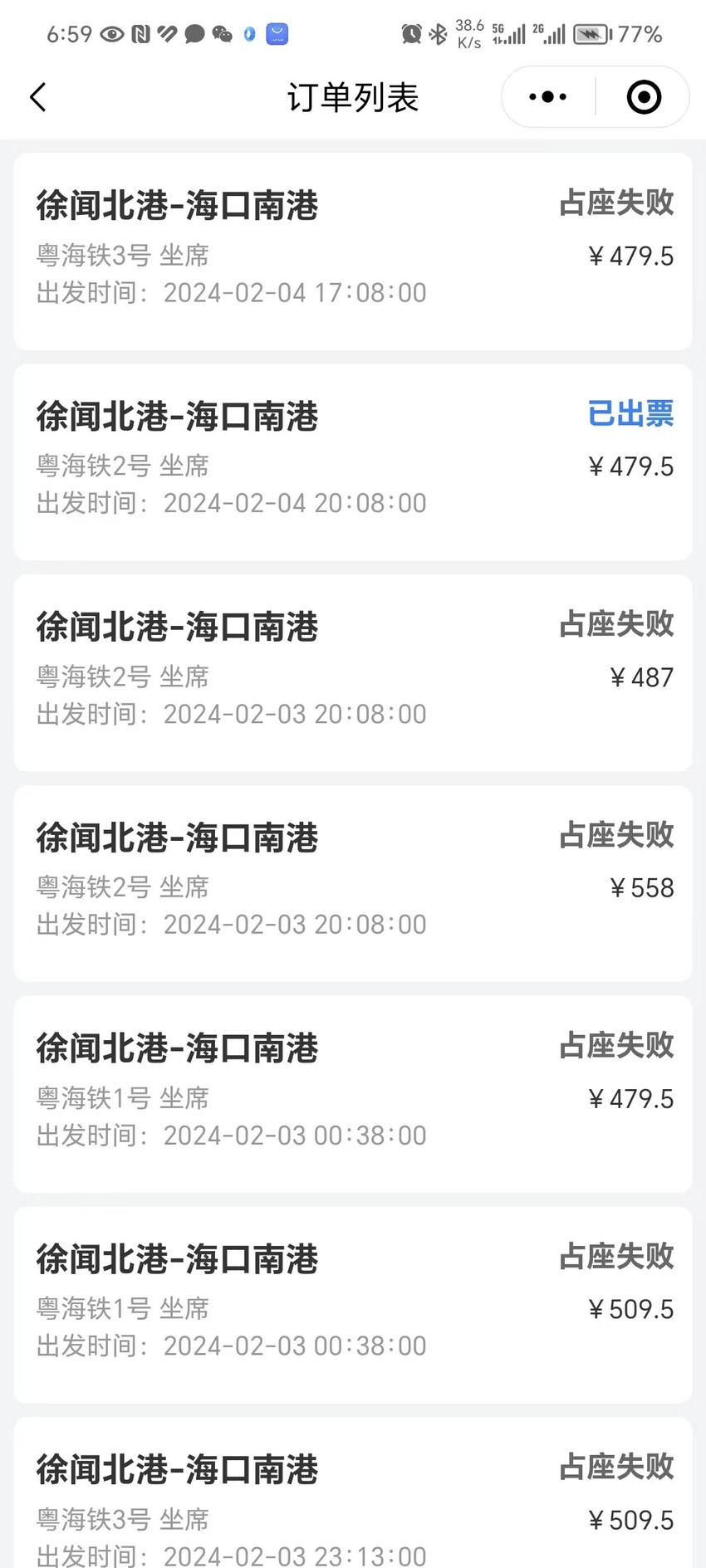Open the 已出票 order for 粤海铁2号
Viewport: 706px width, 1568px height.
353,462
